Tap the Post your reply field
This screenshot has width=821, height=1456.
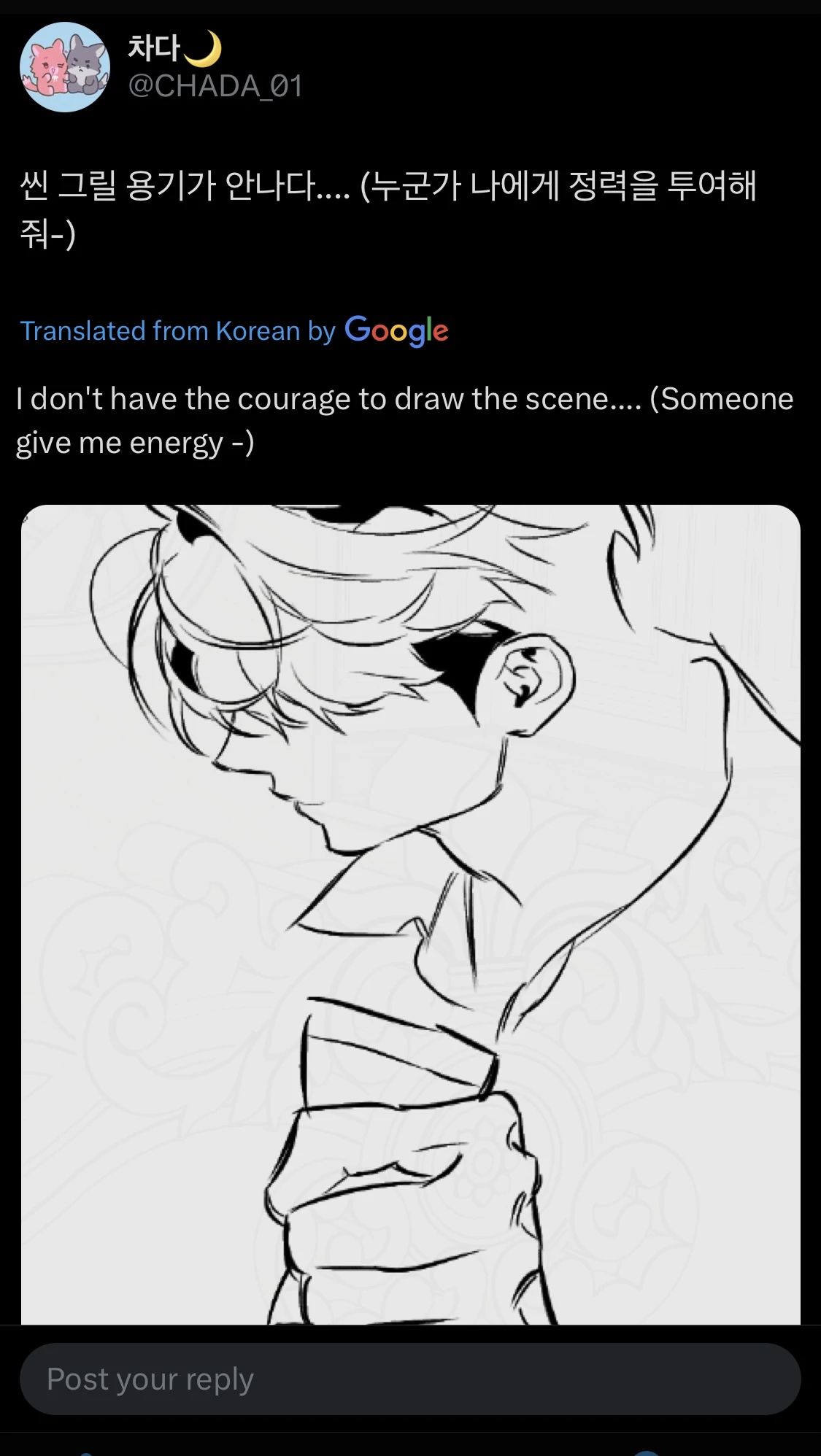tap(410, 1379)
